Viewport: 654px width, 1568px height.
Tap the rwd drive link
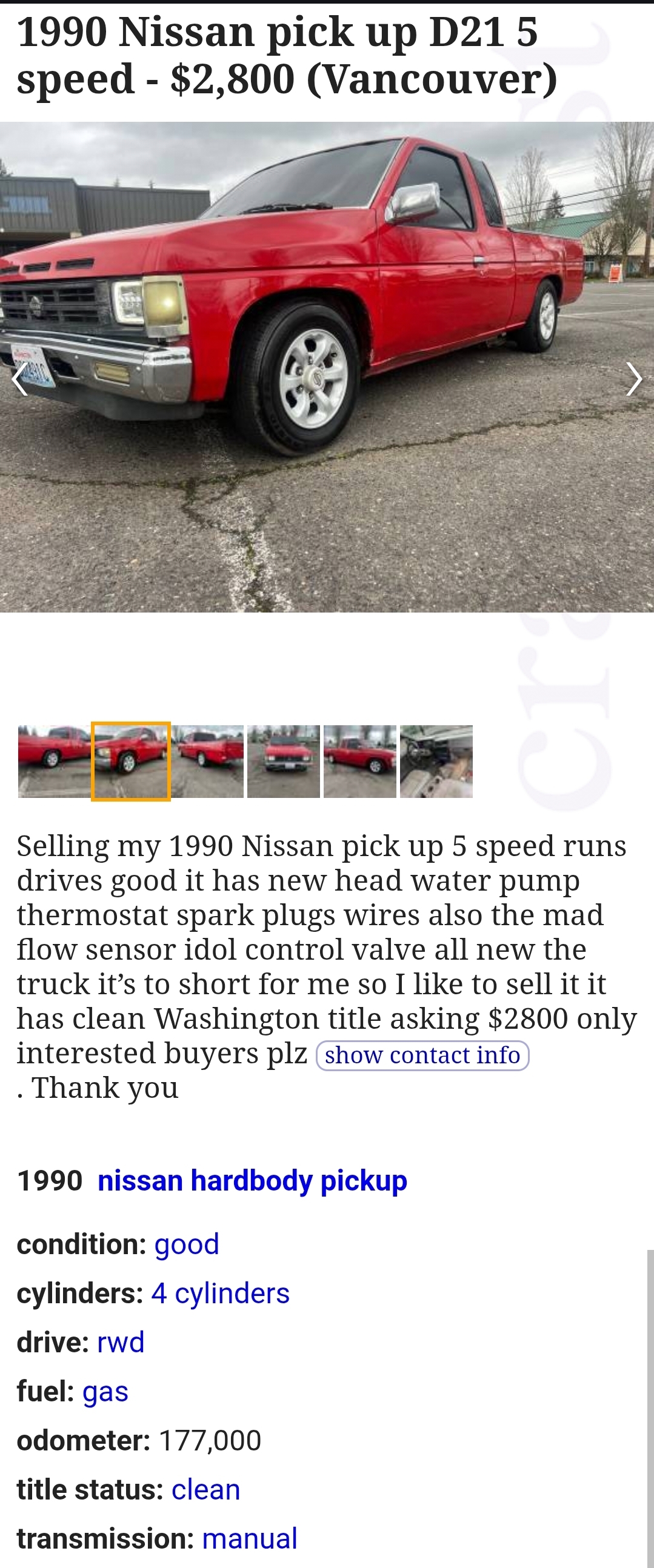pyautogui.click(x=121, y=1341)
